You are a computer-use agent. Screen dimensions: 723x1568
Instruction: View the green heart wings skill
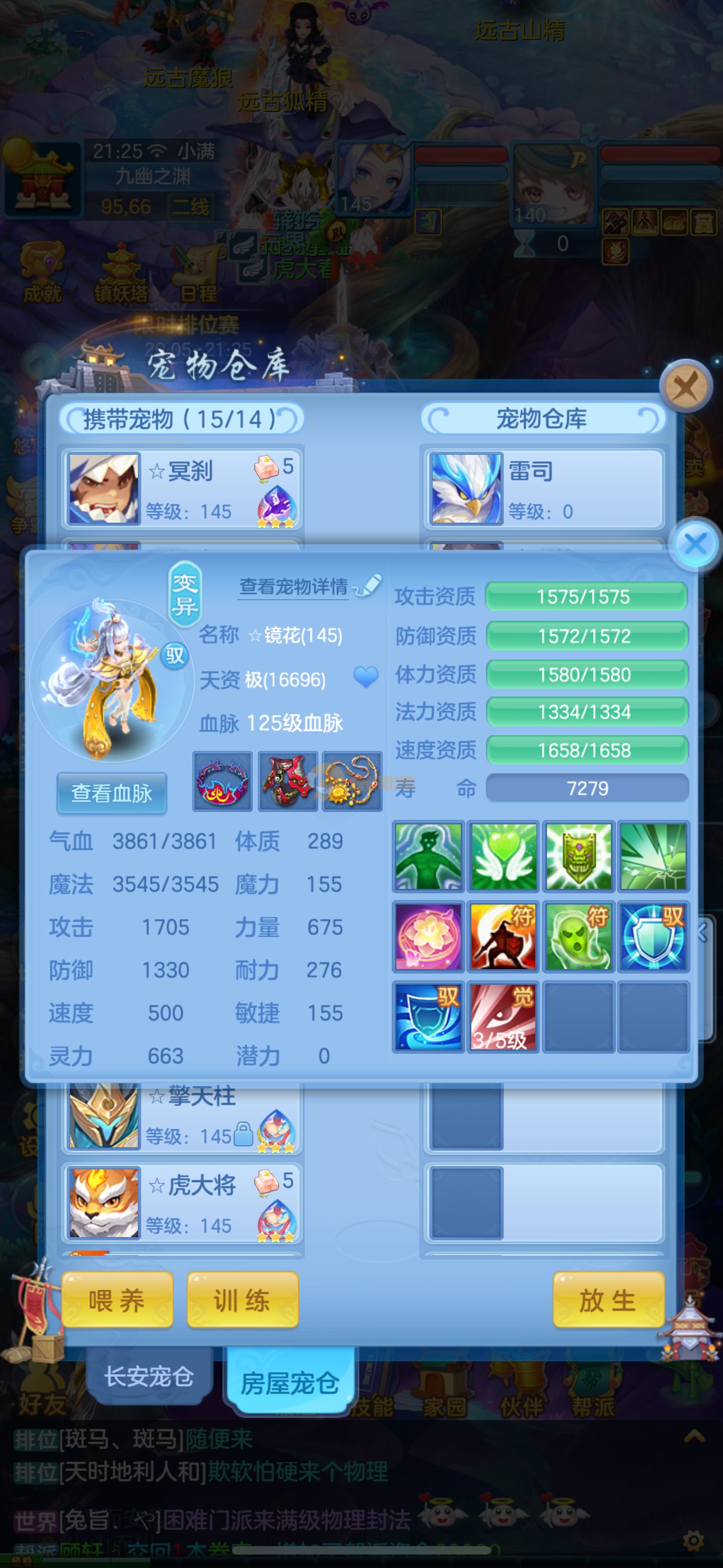point(503,856)
